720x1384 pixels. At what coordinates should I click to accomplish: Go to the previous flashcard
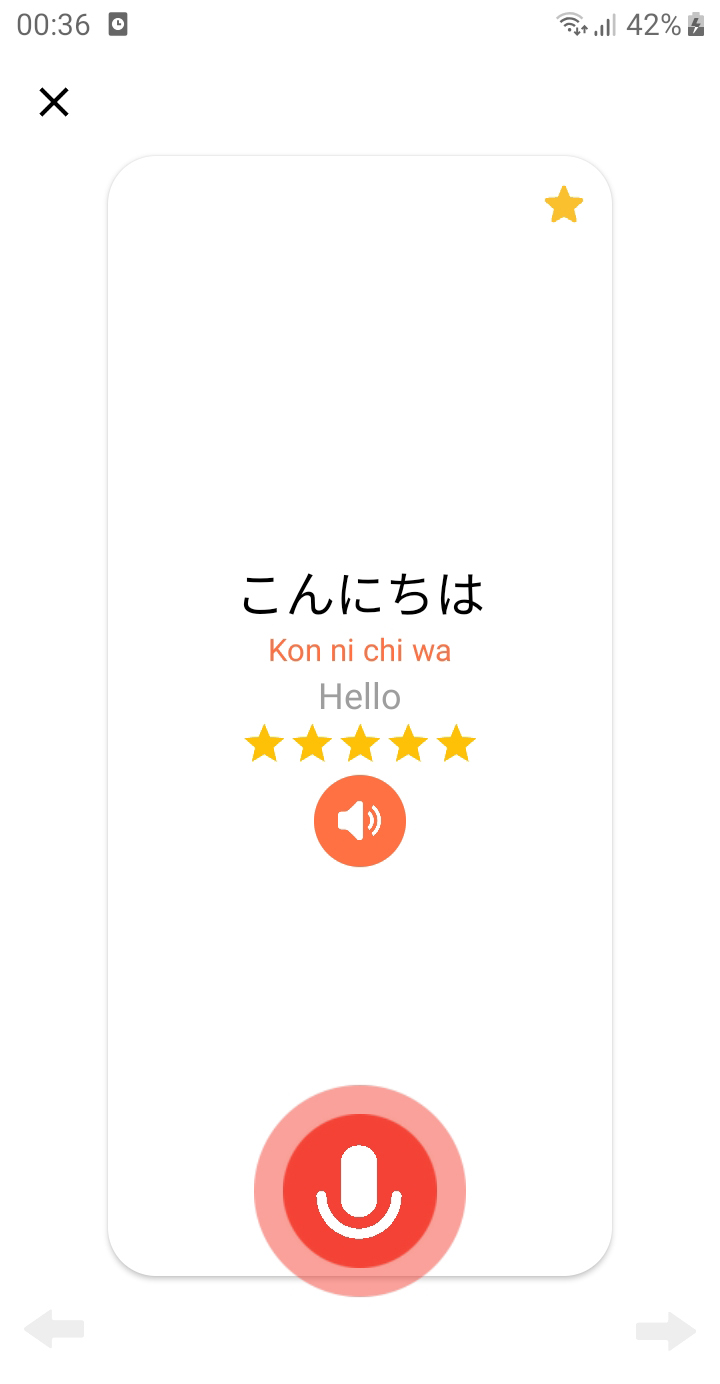(x=53, y=1331)
